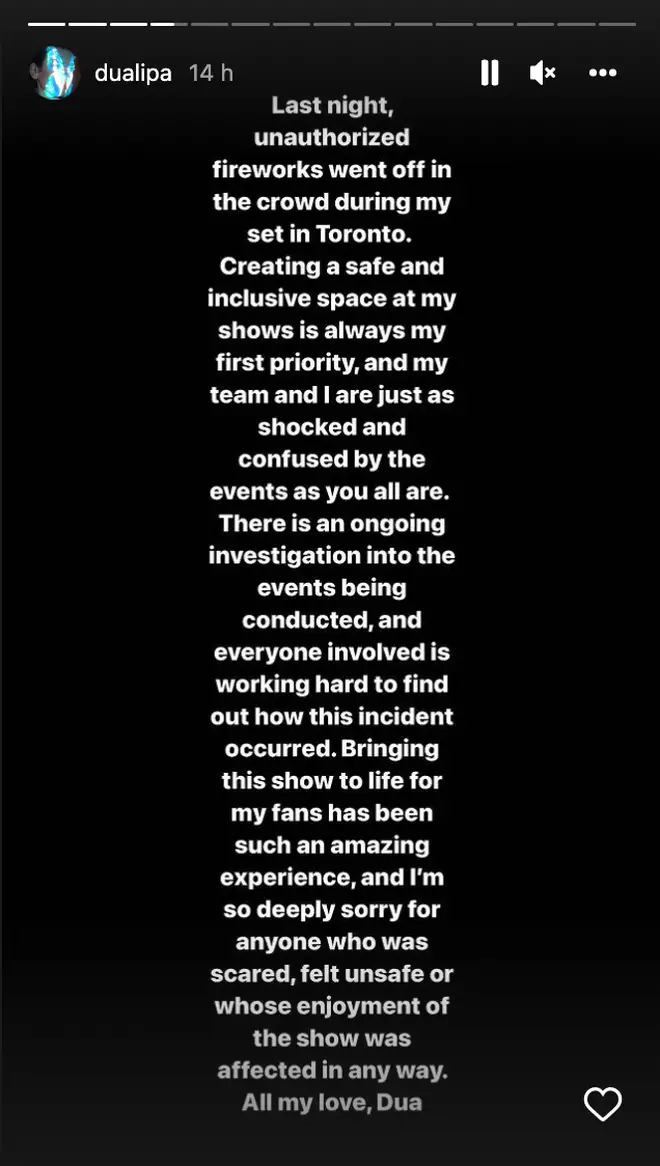Pause the story playback
Viewport: 660px width, 1166px height.
click(490, 73)
